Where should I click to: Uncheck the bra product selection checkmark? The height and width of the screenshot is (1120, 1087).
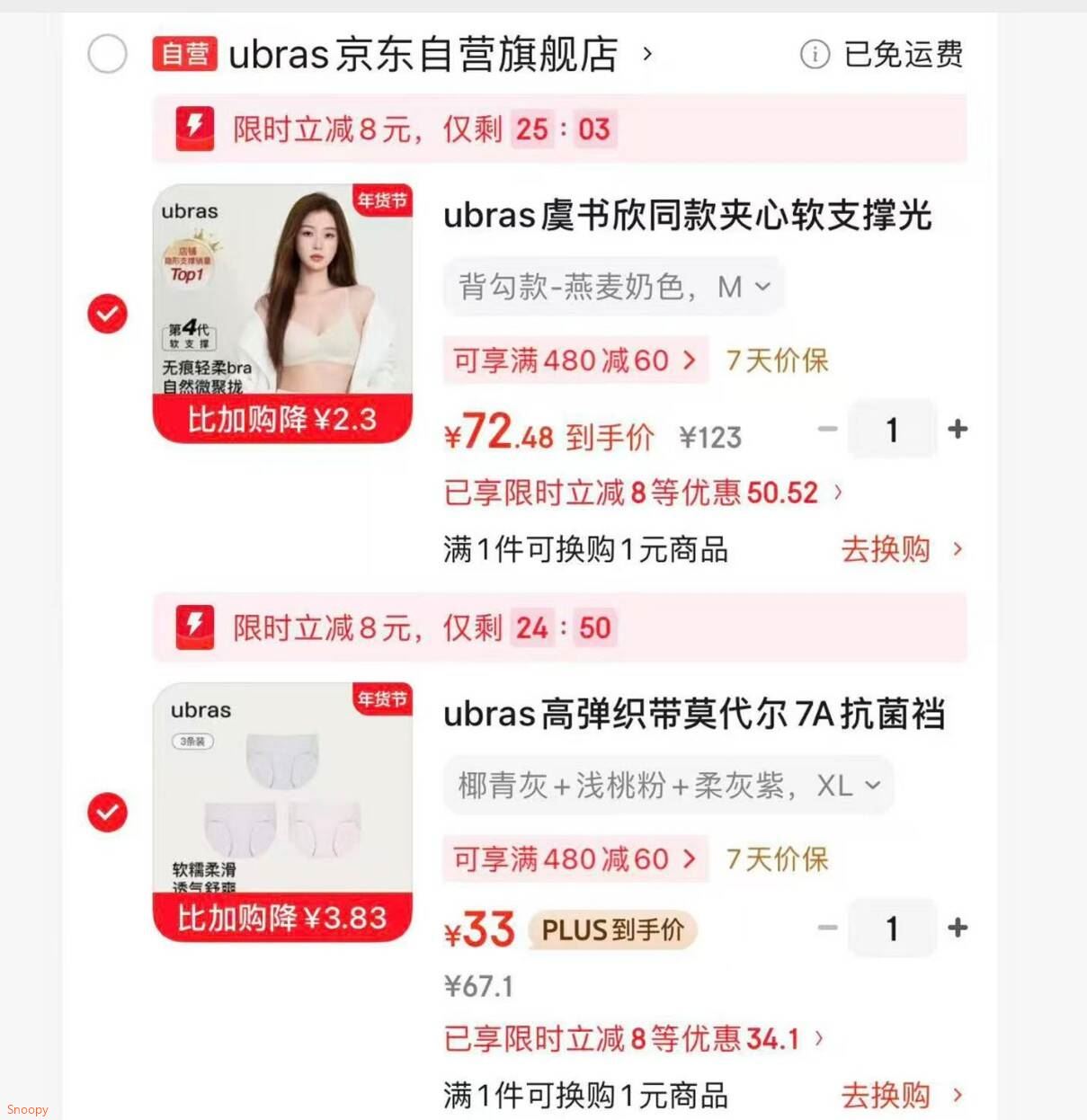(x=106, y=314)
